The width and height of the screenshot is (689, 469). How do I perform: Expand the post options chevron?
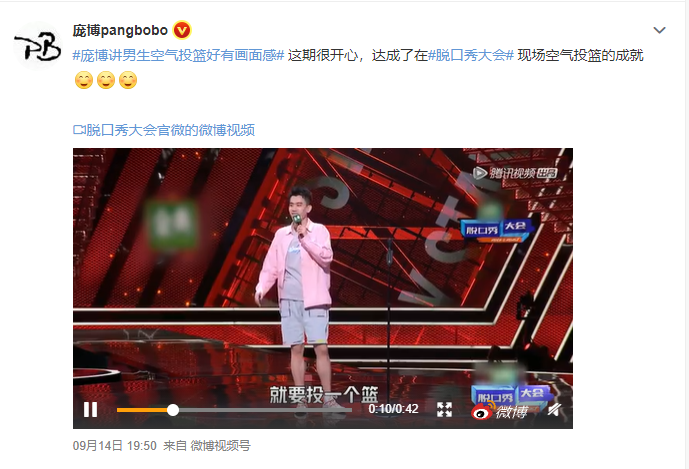(x=659, y=30)
